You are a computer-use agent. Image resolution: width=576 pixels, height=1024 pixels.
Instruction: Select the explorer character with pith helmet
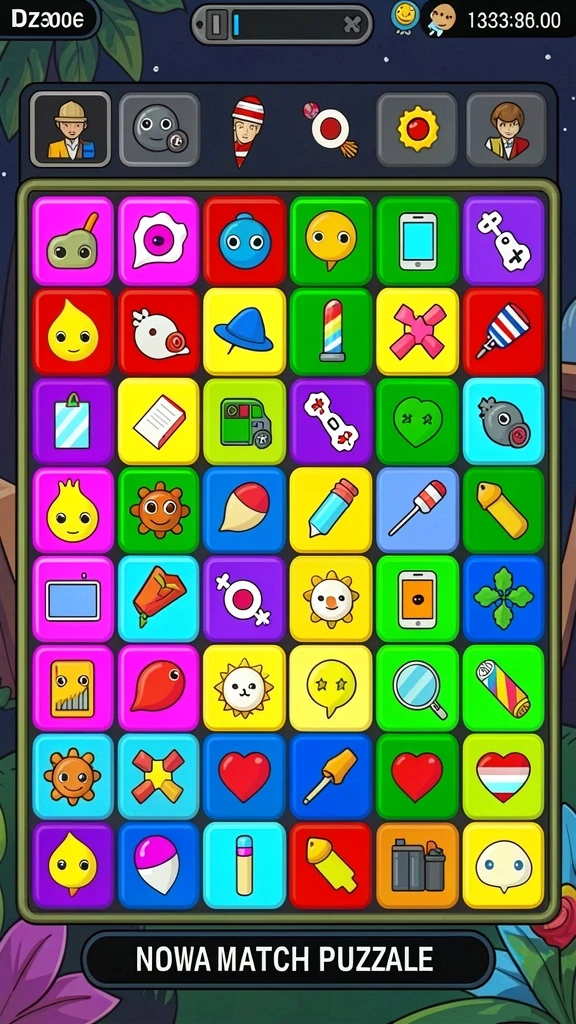71,129
